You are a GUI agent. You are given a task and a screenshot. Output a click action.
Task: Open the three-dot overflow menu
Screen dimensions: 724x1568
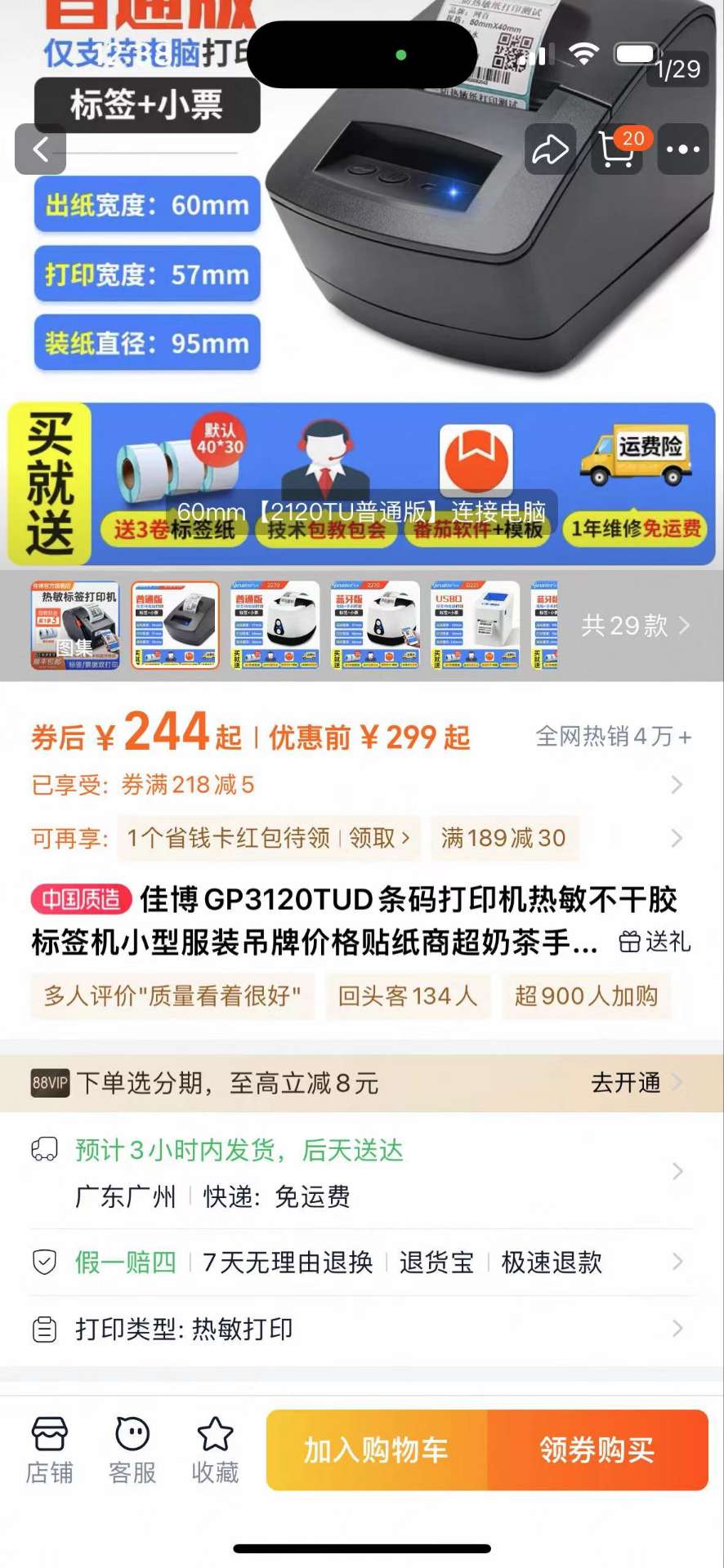[682, 149]
